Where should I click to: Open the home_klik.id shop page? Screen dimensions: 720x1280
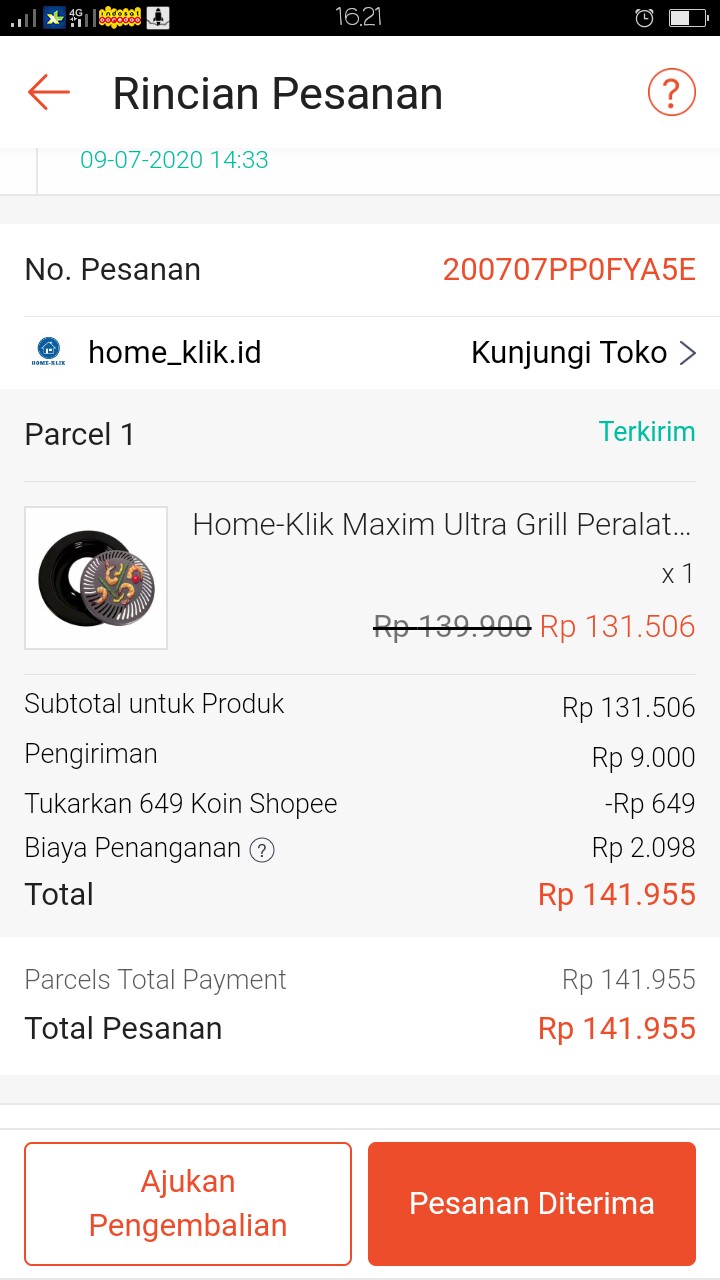[x=173, y=352]
